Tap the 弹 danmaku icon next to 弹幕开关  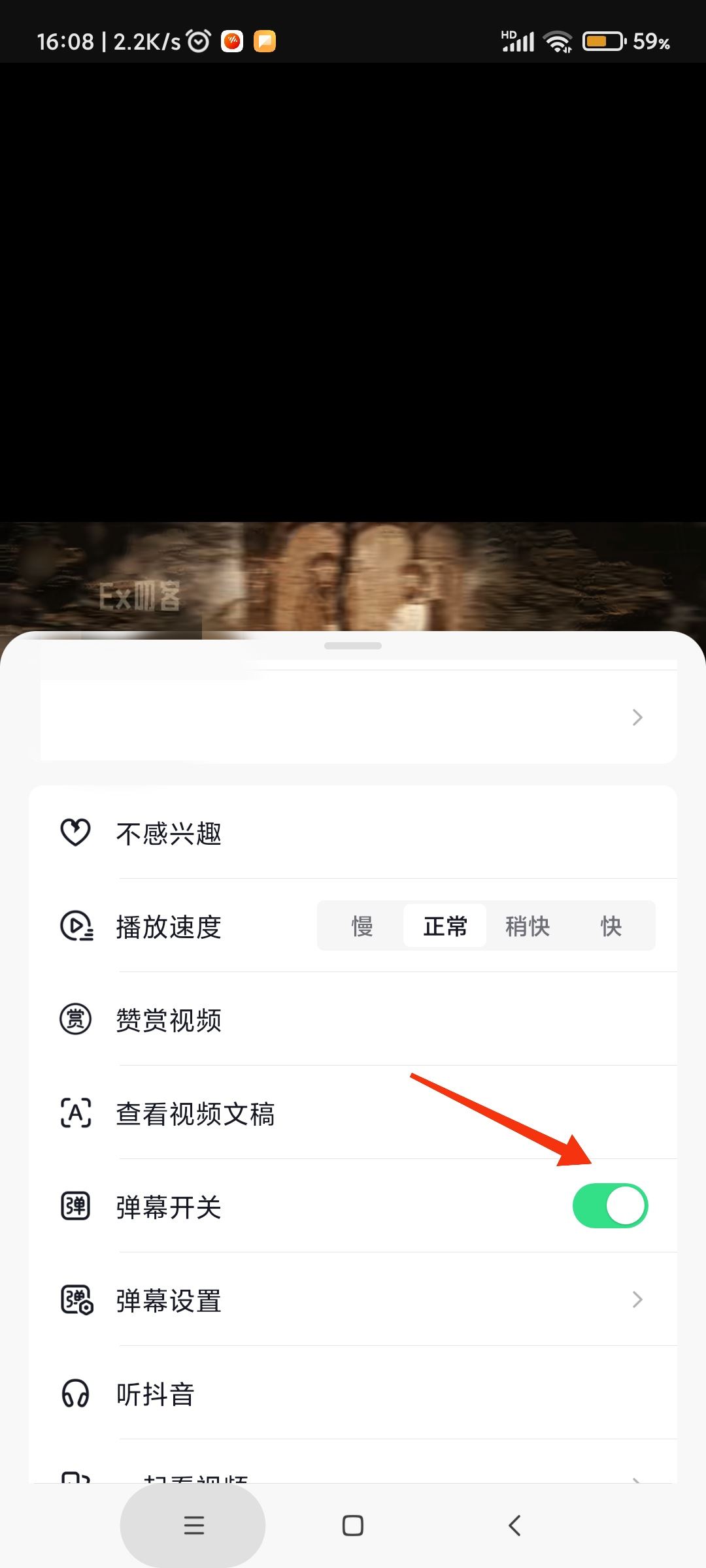pos(76,1207)
